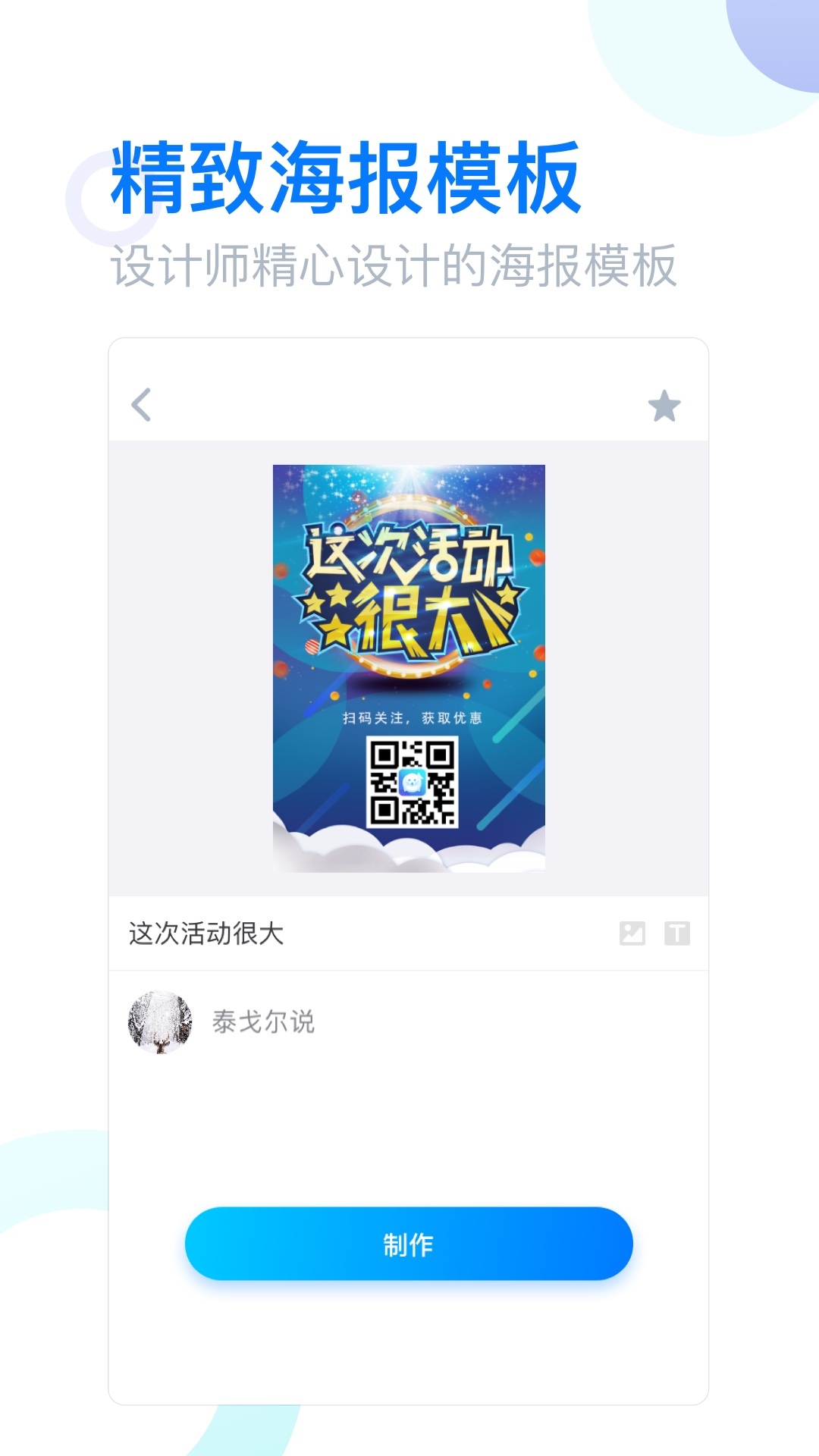Collapse the view with the back chevron

click(x=140, y=406)
